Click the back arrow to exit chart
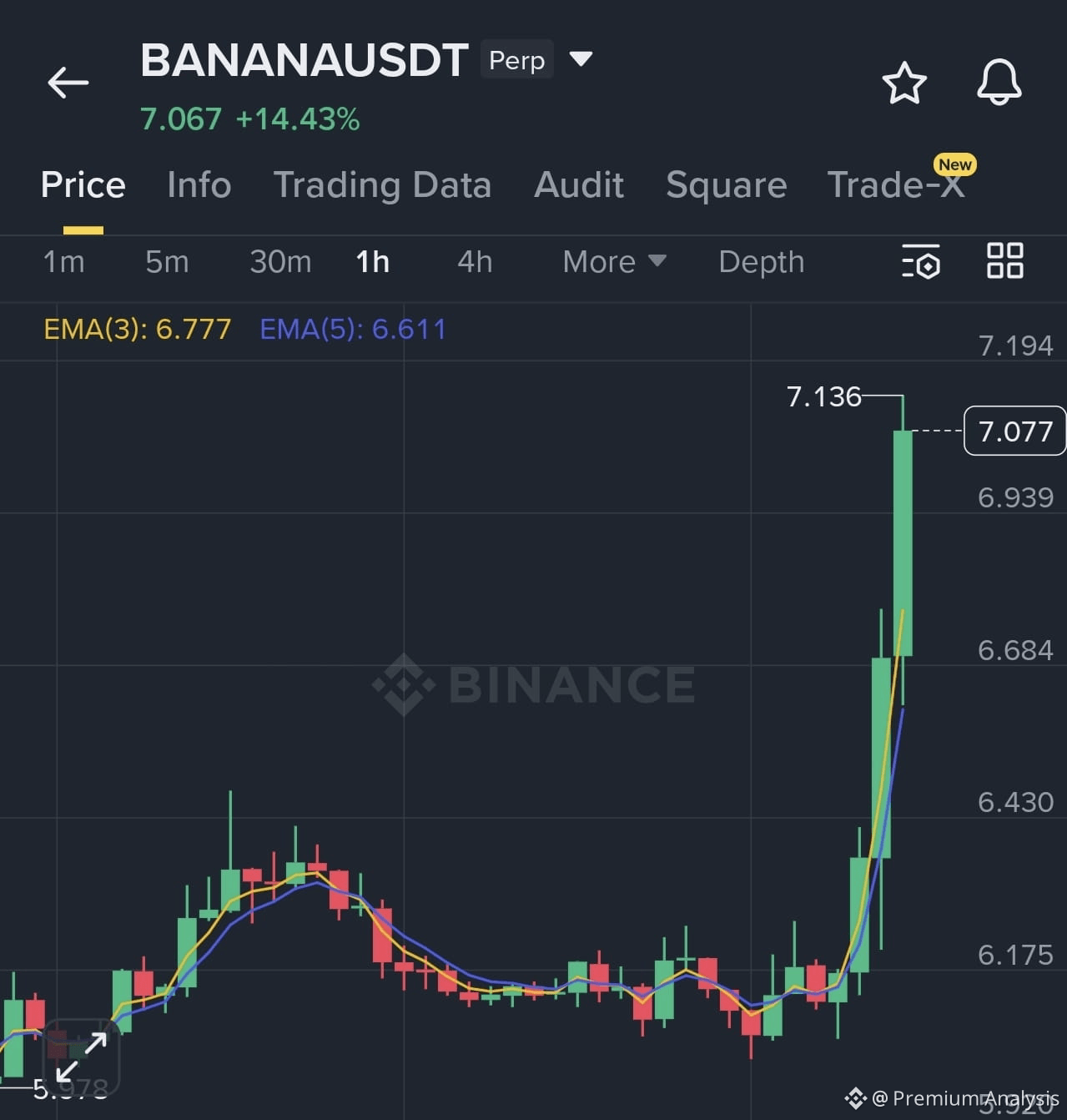The width and height of the screenshot is (1067, 1120). [x=68, y=82]
